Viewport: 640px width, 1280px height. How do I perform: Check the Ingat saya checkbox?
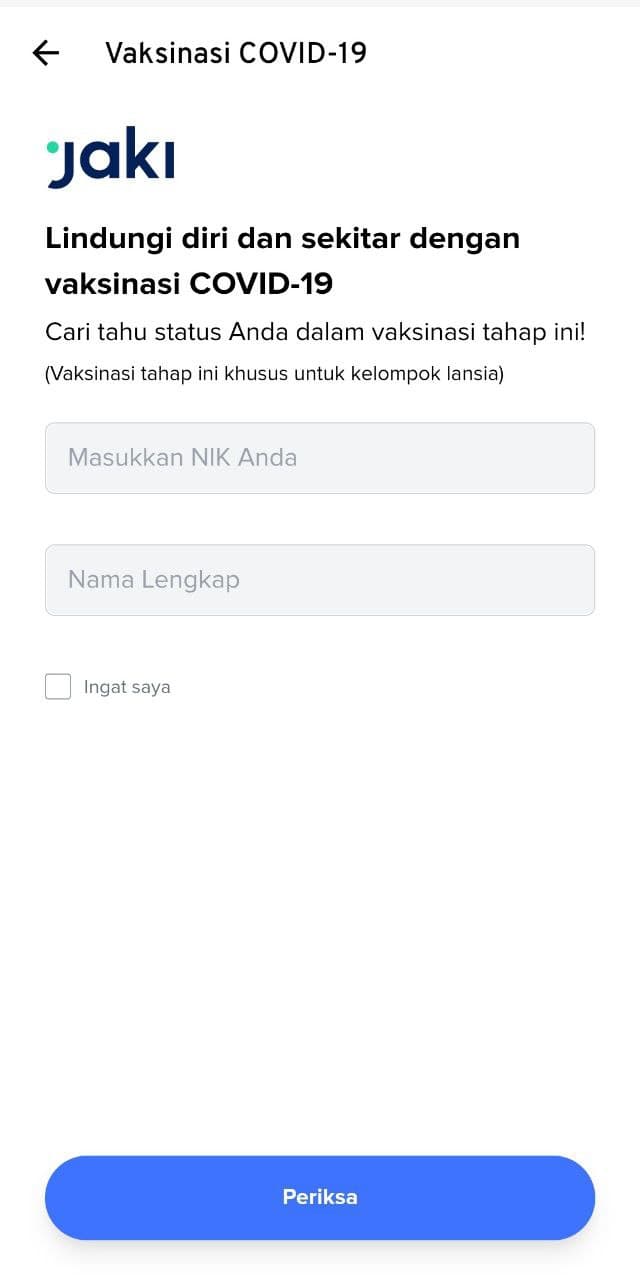point(58,687)
